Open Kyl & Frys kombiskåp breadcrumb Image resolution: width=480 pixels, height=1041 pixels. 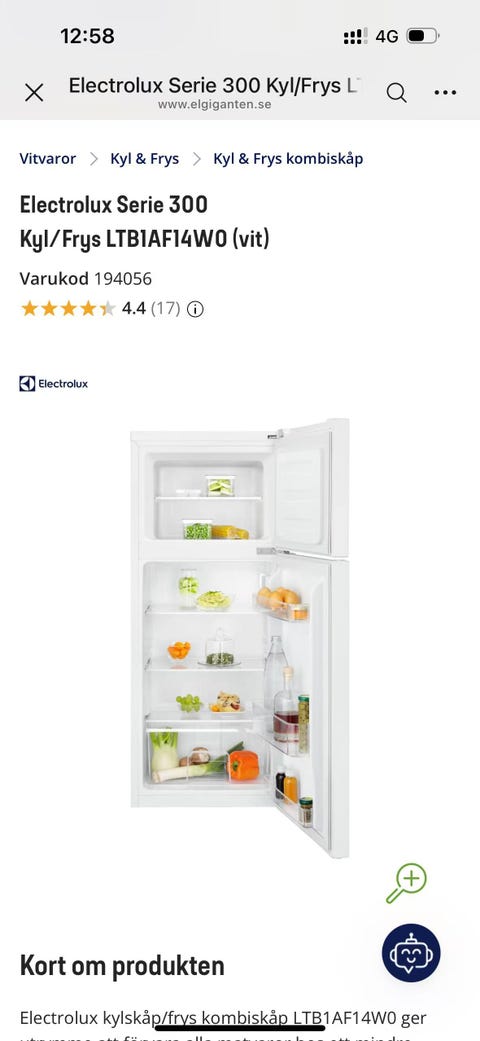(288, 159)
